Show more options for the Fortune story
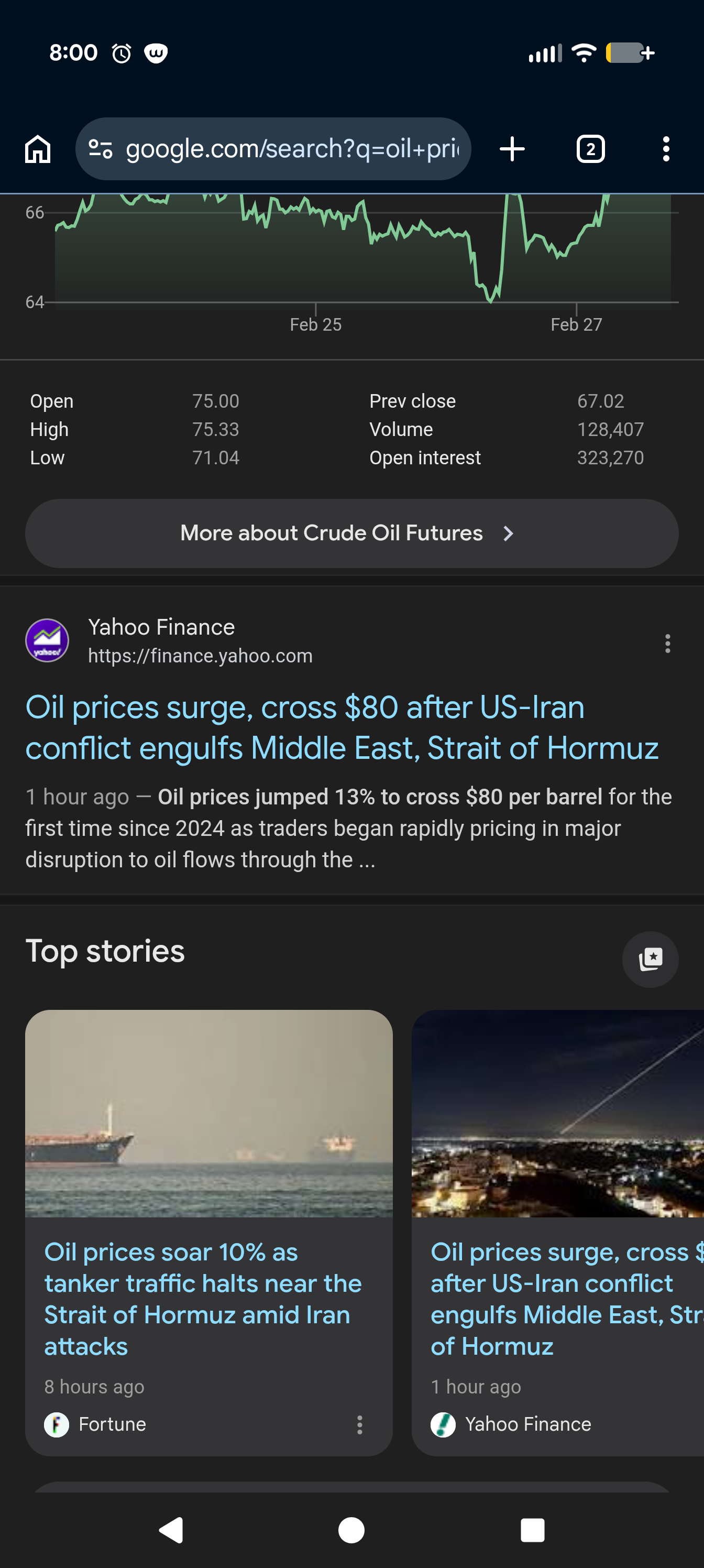Screen dimensions: 704x1568 (x=360, y=1424)
